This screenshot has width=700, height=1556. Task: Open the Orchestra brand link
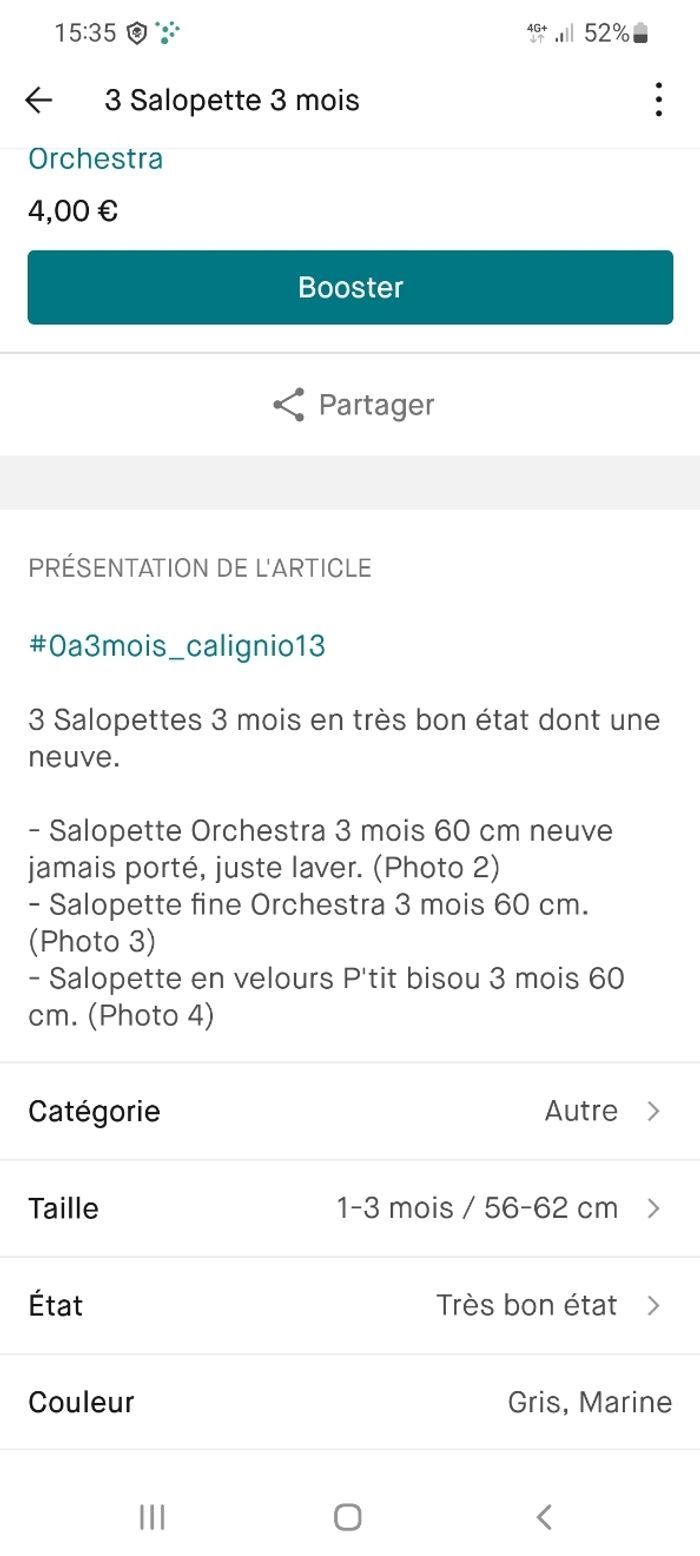click(x=96, y=159)
